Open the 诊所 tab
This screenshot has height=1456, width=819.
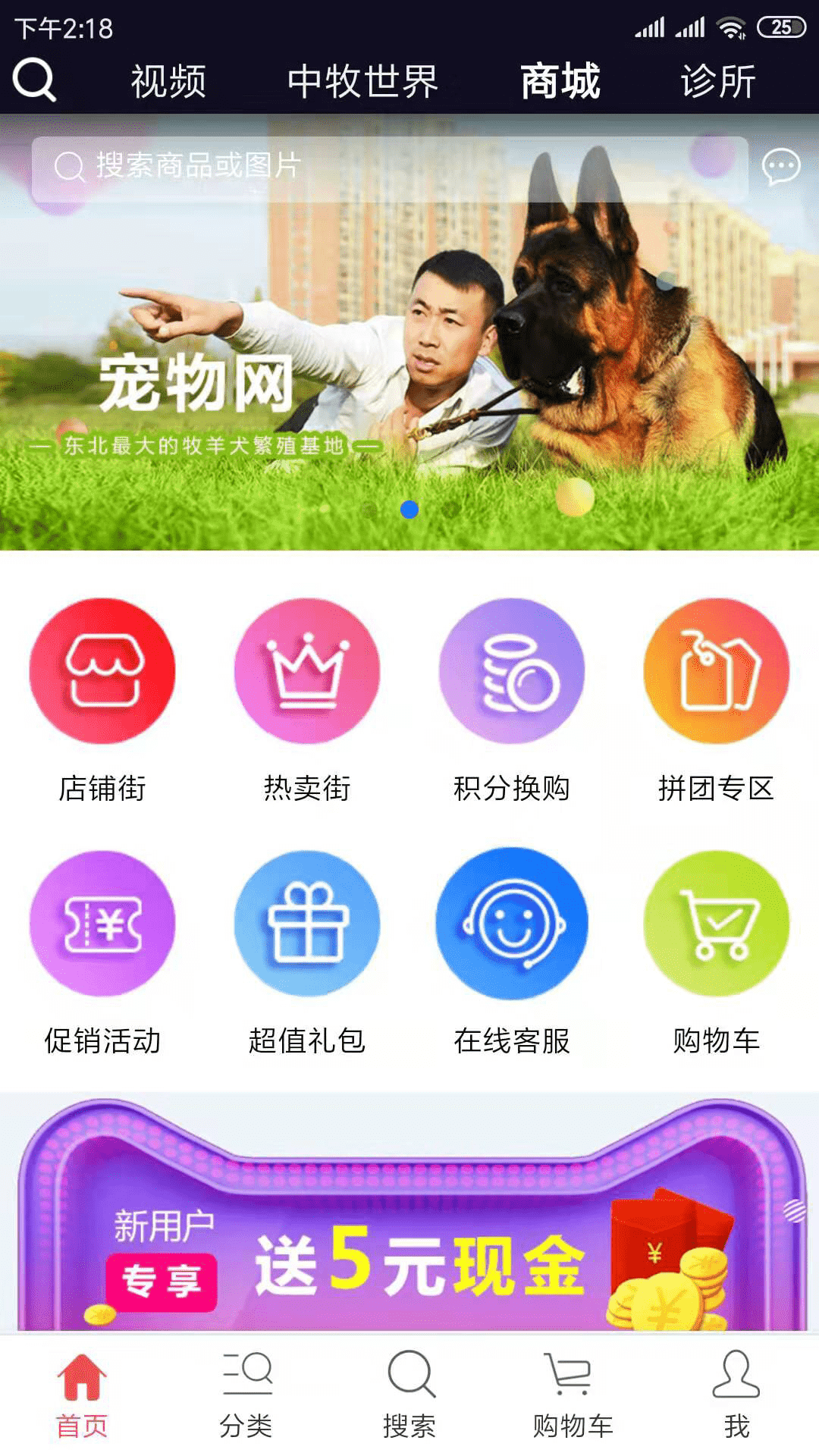pyautogui.click(x=717, y=81)
